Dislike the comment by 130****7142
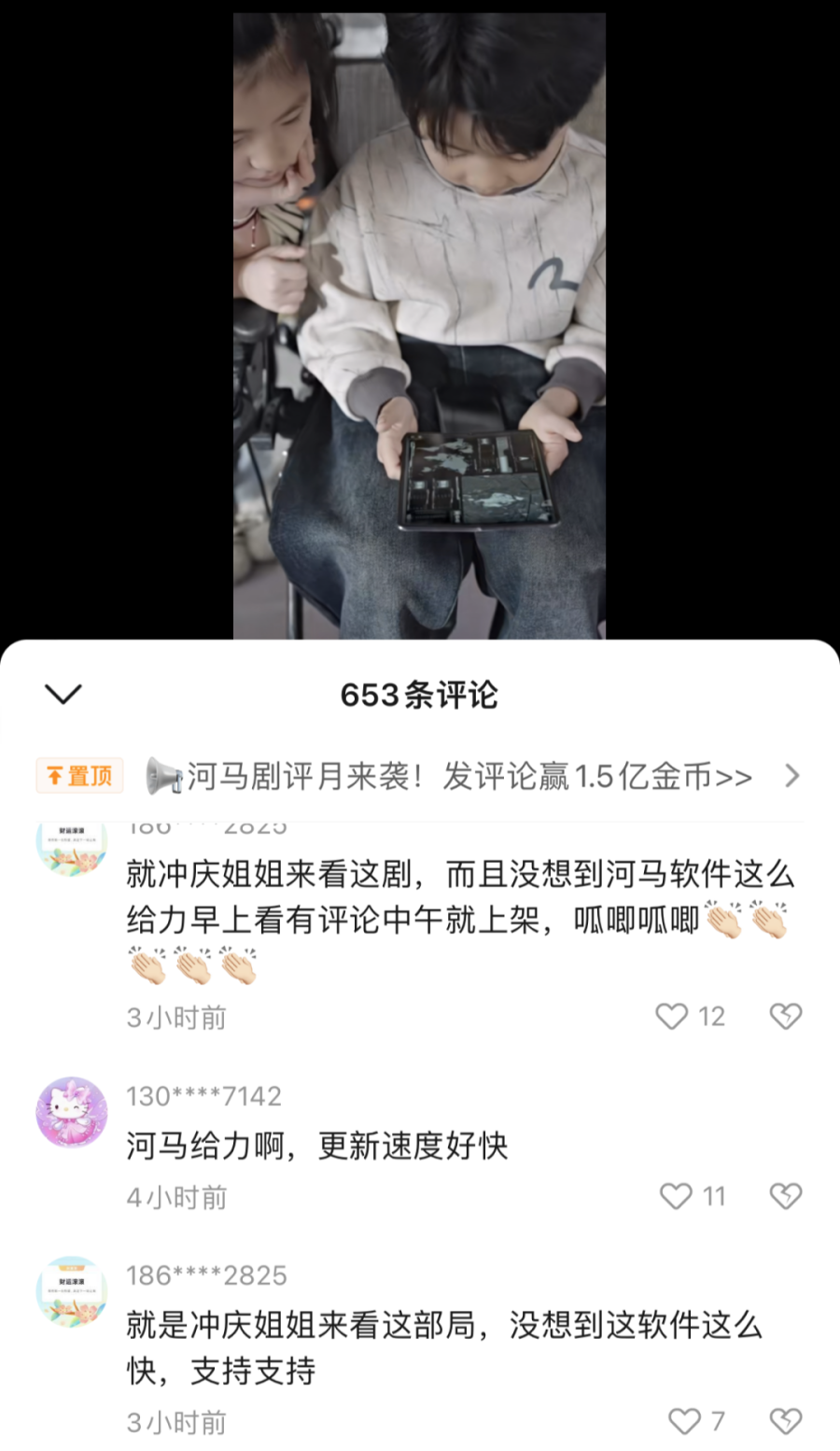The height and width of the screenshot is (1451, 840). tap(786, 1196)
